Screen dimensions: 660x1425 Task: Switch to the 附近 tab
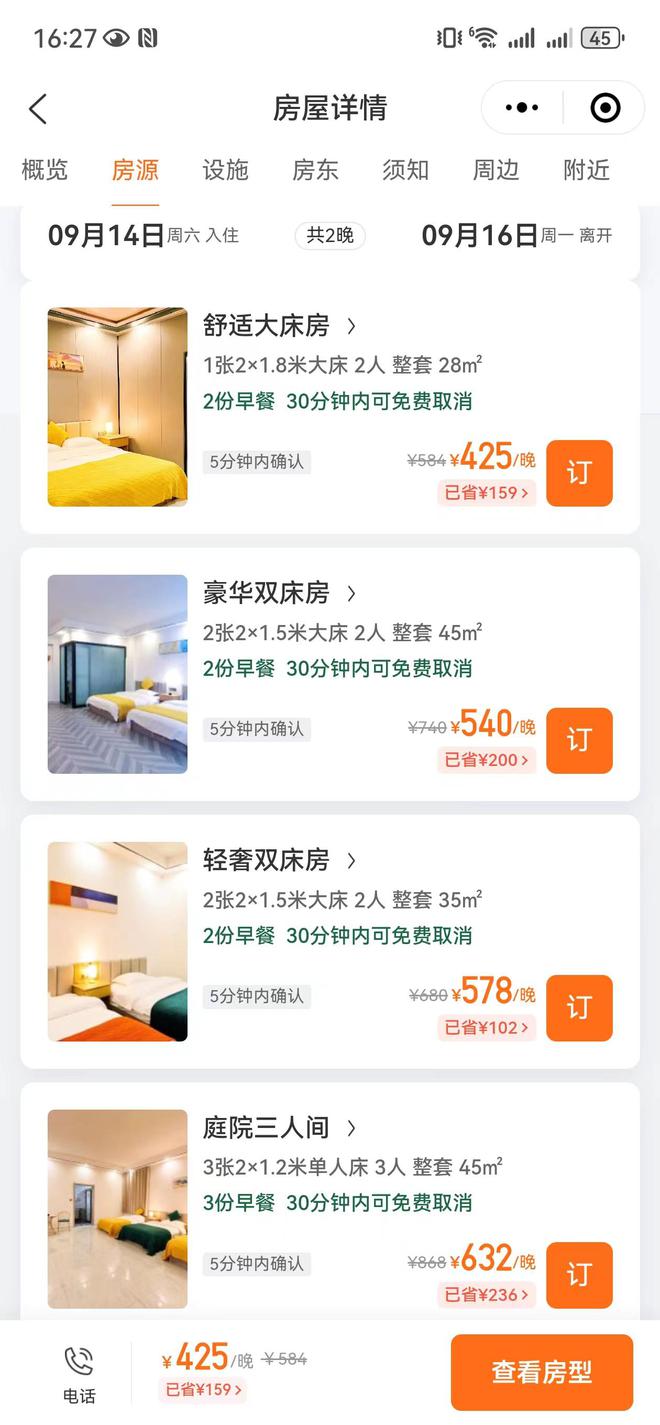coord(586,170)
